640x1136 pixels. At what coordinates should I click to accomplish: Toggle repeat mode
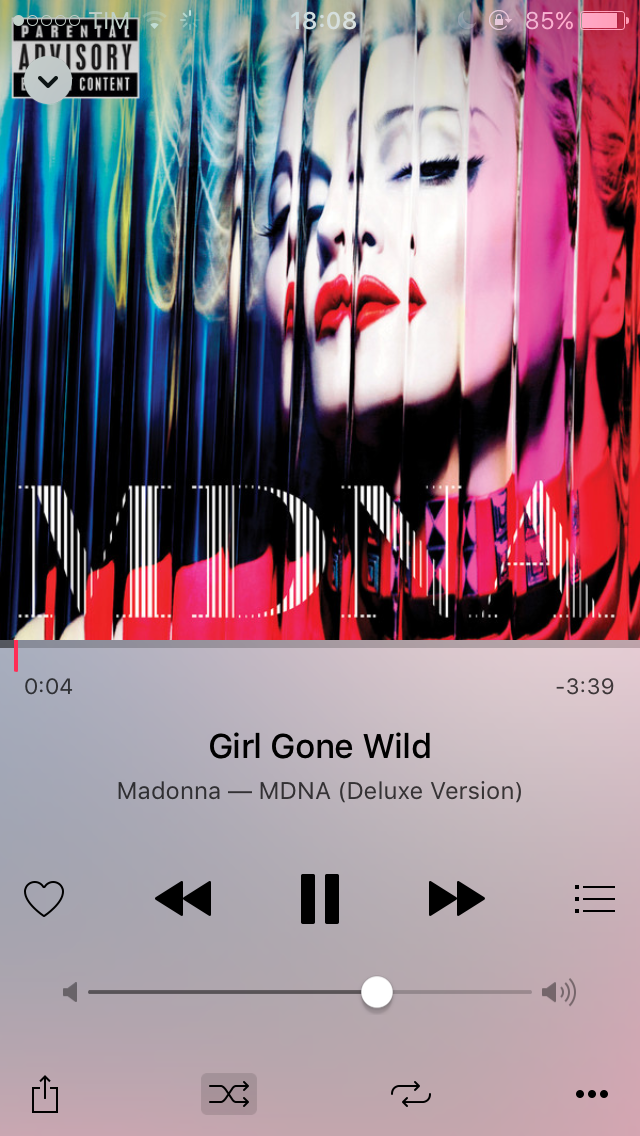(411, 1094)
